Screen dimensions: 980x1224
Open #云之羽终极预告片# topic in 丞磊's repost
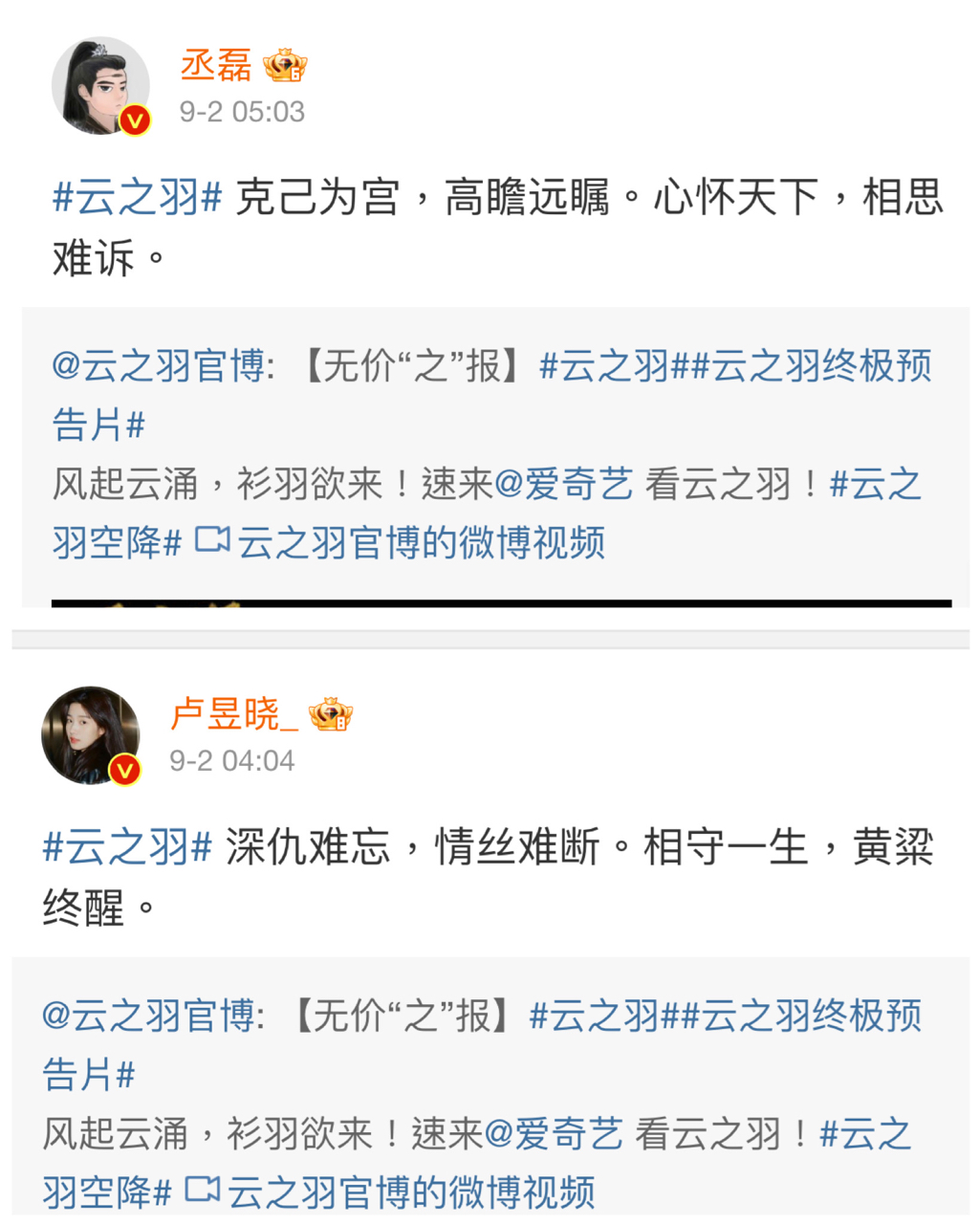tap(810, 366)
